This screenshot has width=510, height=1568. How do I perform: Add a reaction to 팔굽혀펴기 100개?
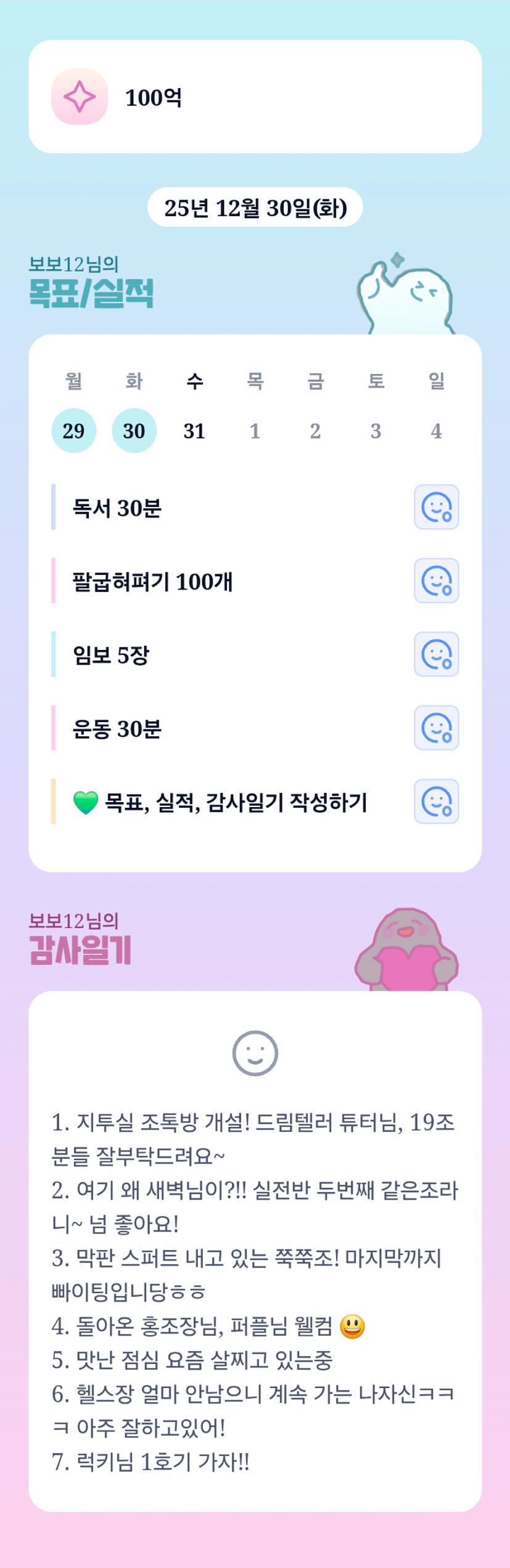point(436,580)
